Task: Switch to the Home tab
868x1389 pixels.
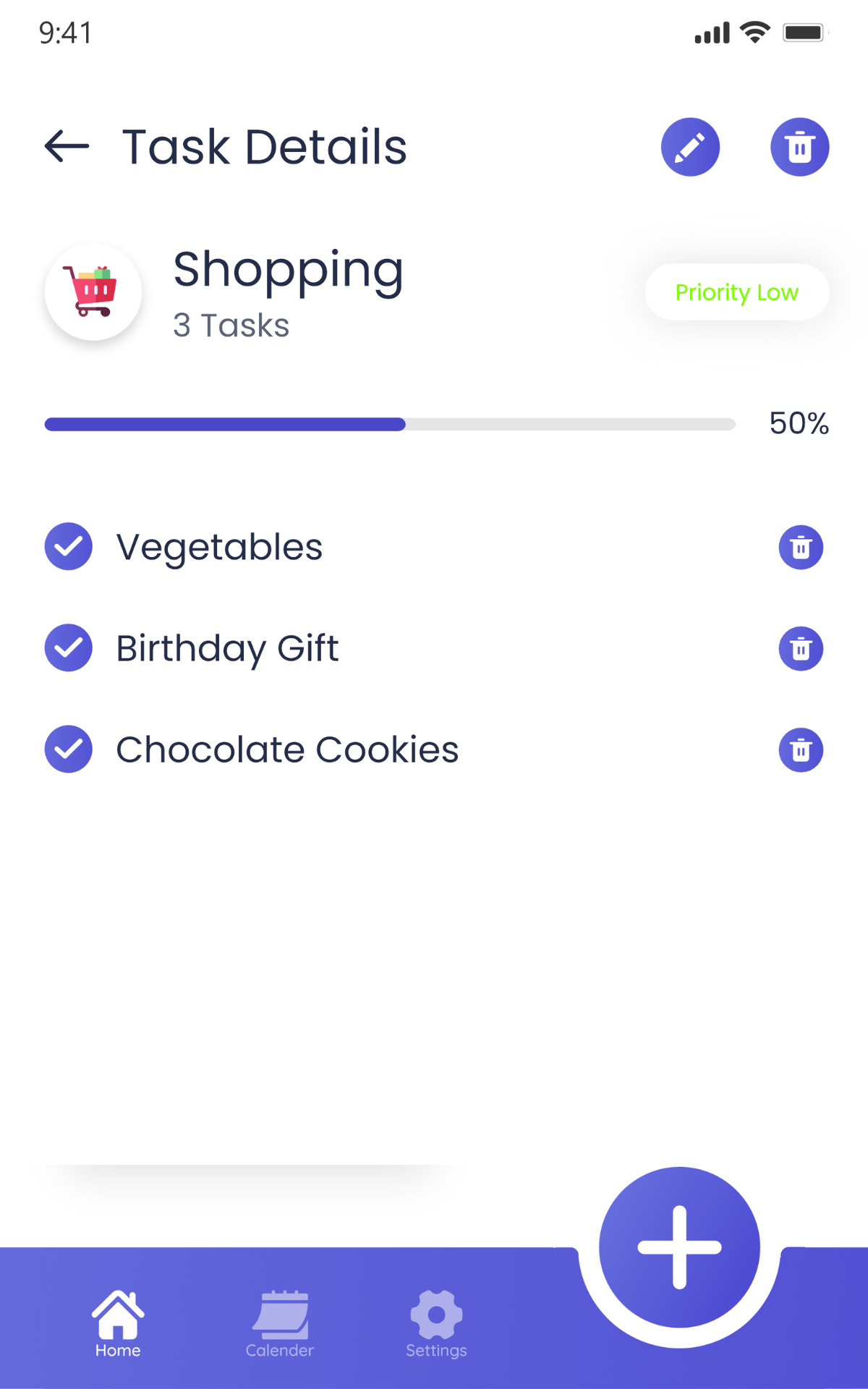Action: pyautogui.click(x=117, y=1324)
